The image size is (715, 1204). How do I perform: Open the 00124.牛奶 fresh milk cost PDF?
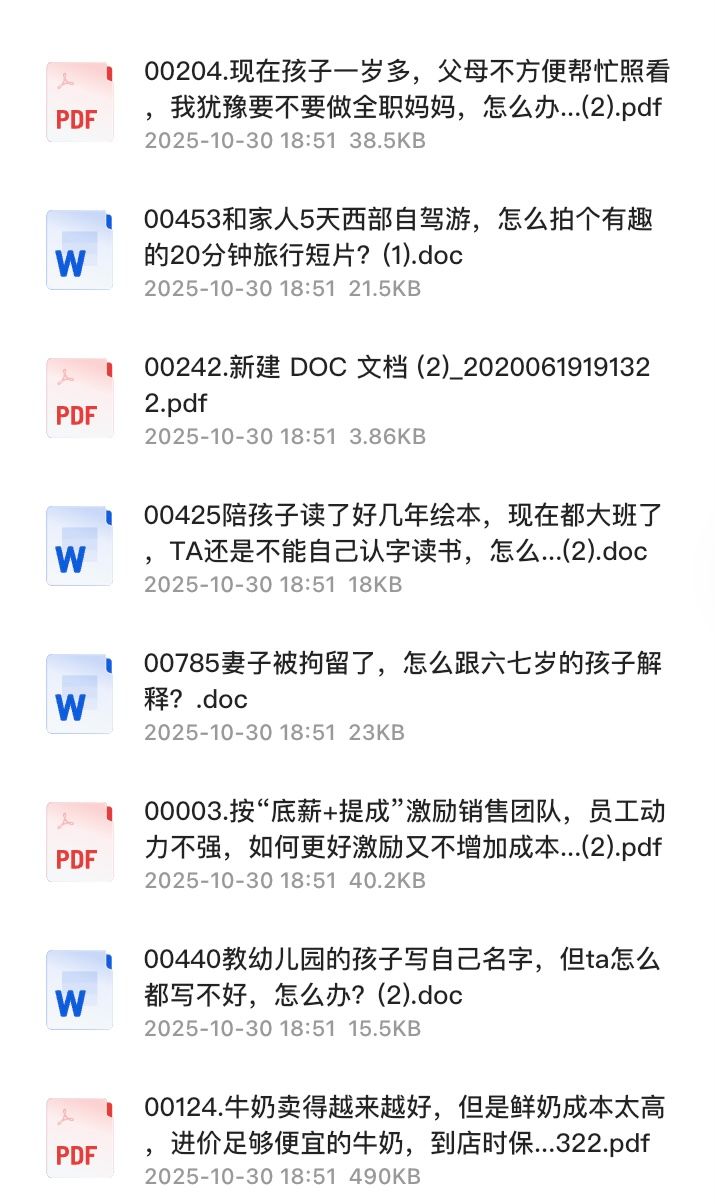point(400,1125)
